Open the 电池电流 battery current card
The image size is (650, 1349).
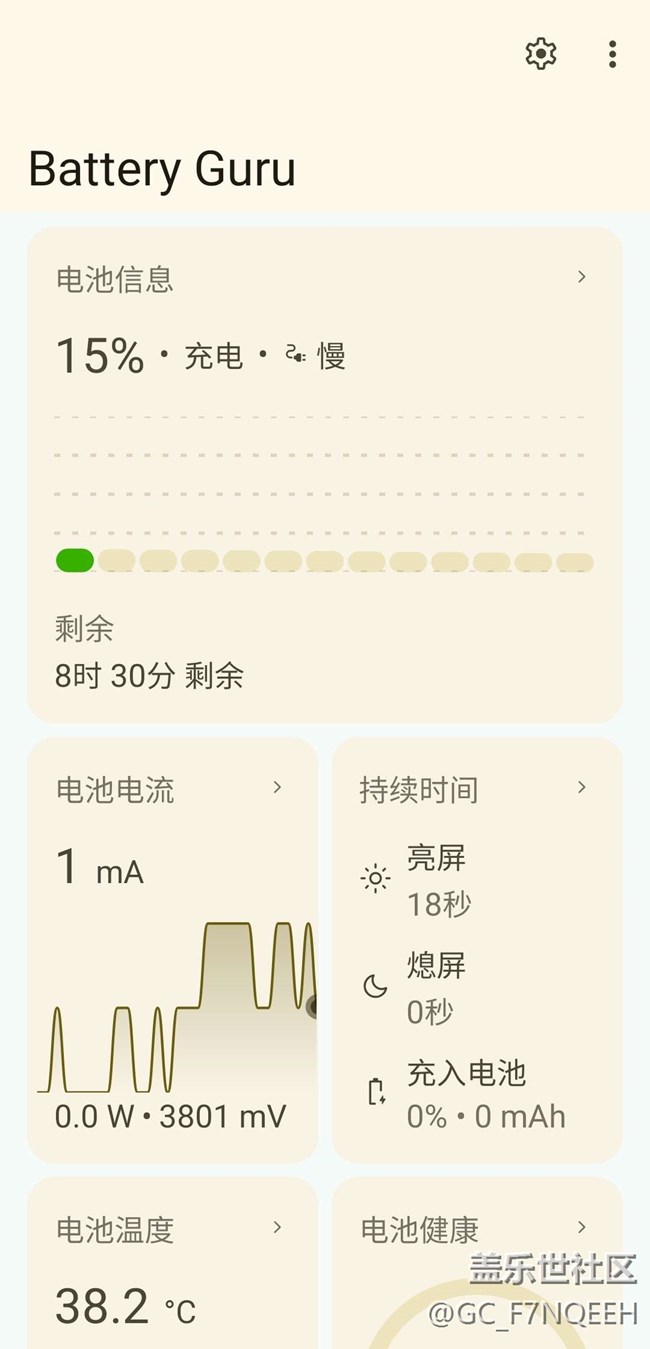pyautogui.click(x=172, y=950)
